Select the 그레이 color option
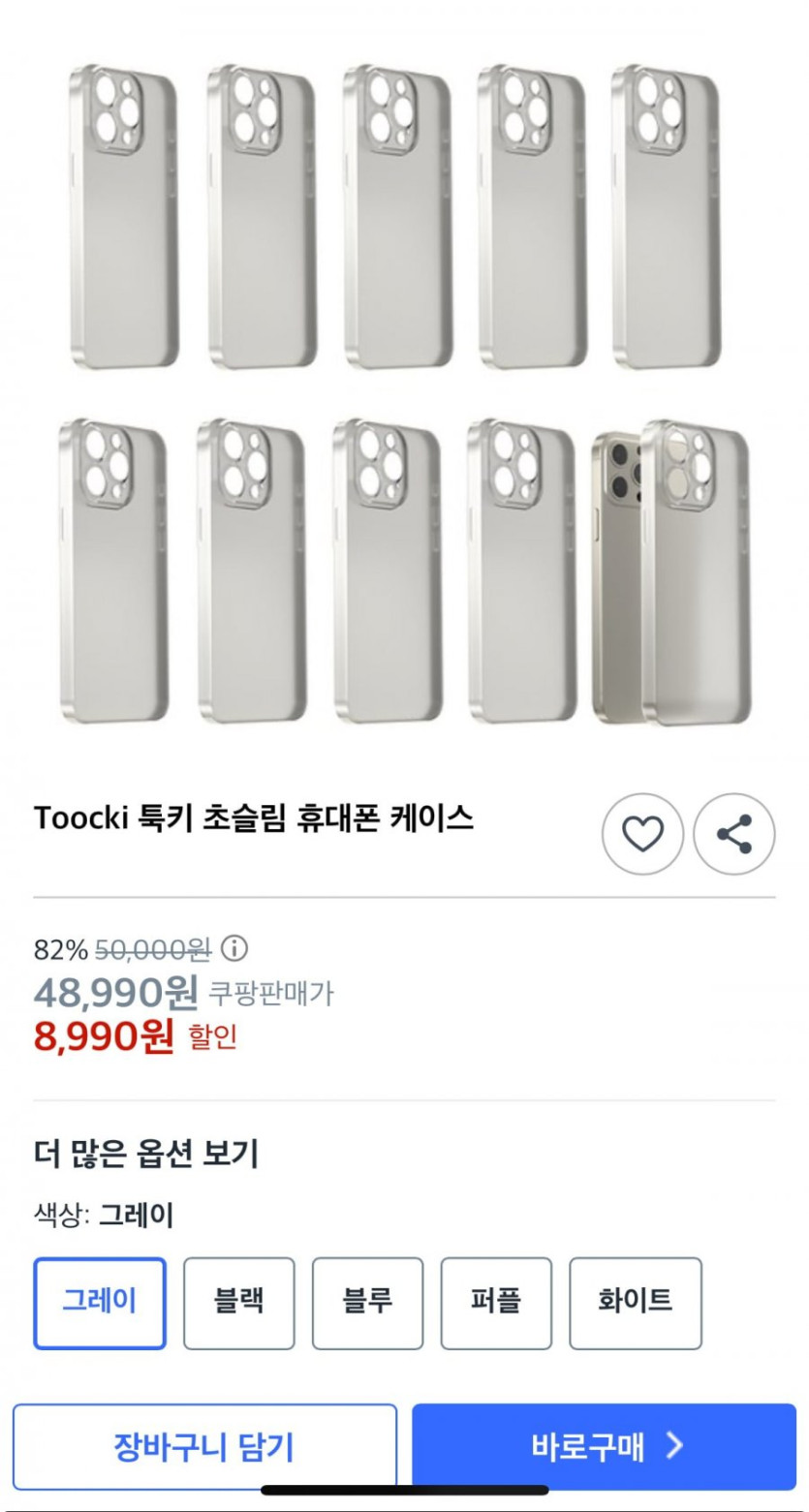This screenshot has height=1512, width=809. coord(100,1302)
